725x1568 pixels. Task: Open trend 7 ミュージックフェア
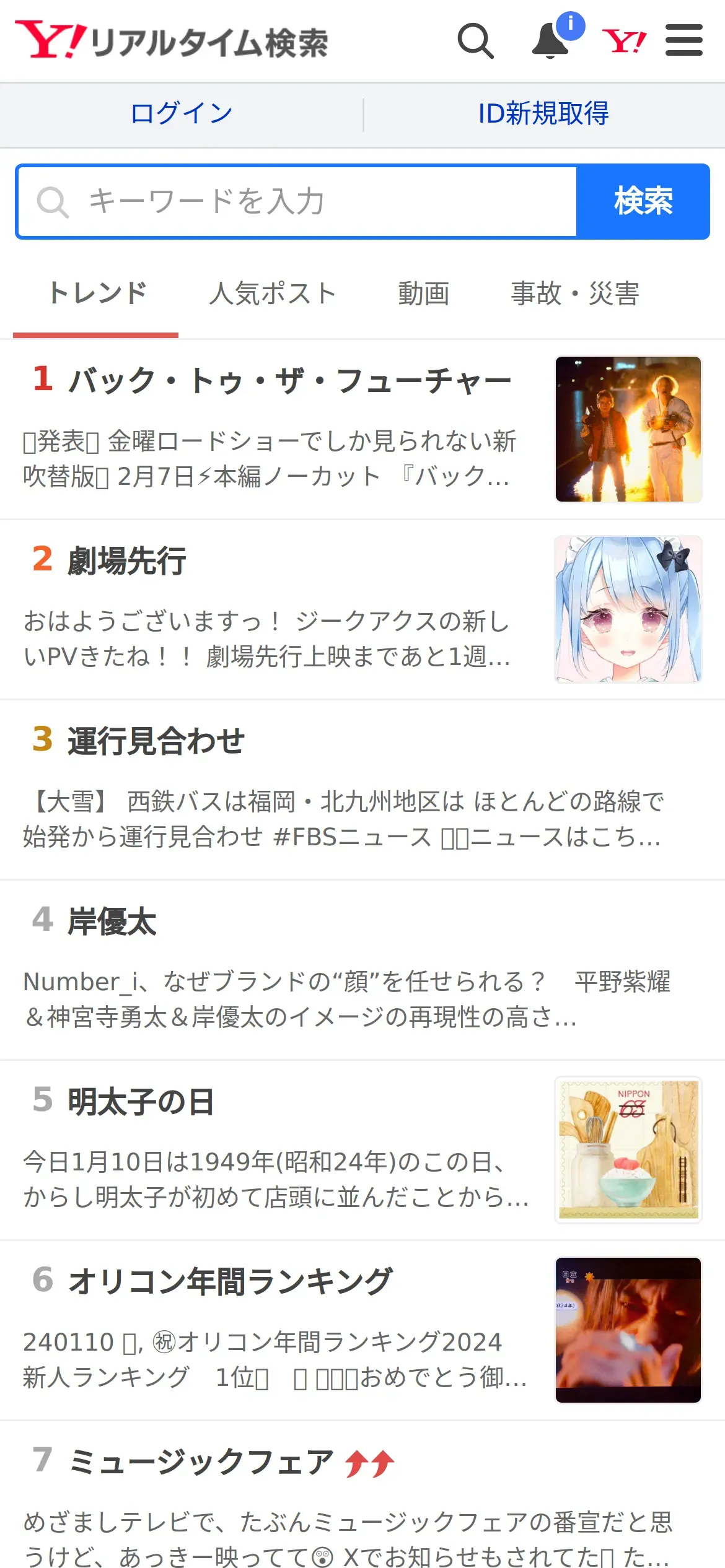(x=362, y=1495)
